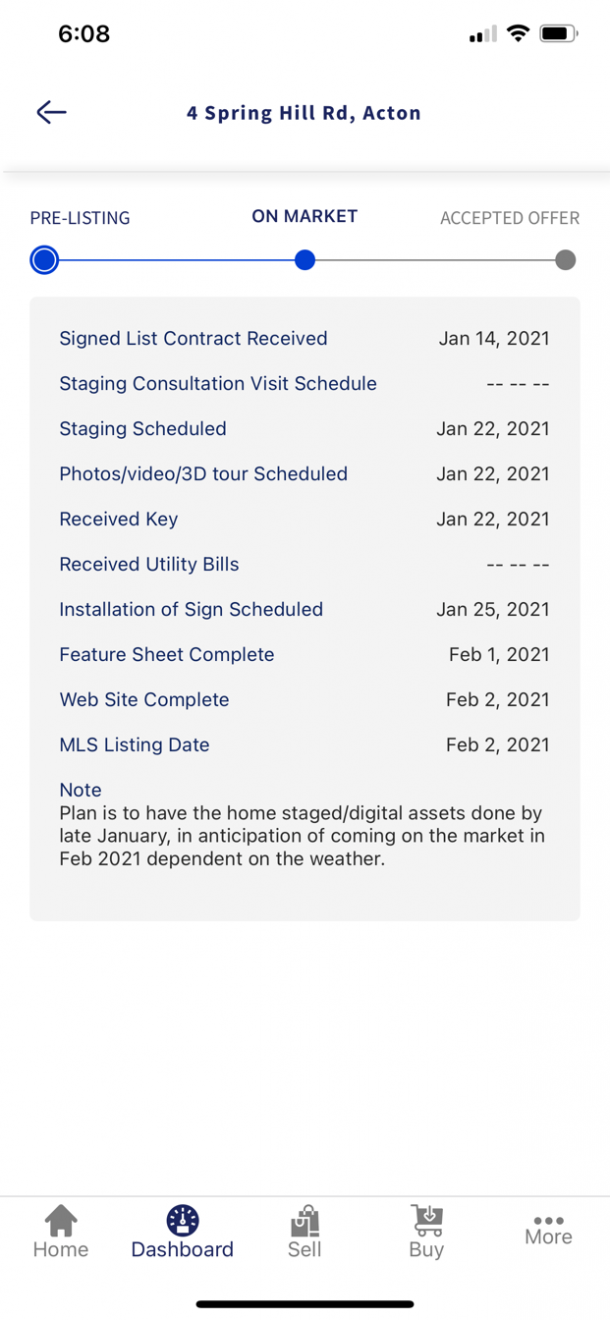Open the Dashboard tab

click(183, 1232)
